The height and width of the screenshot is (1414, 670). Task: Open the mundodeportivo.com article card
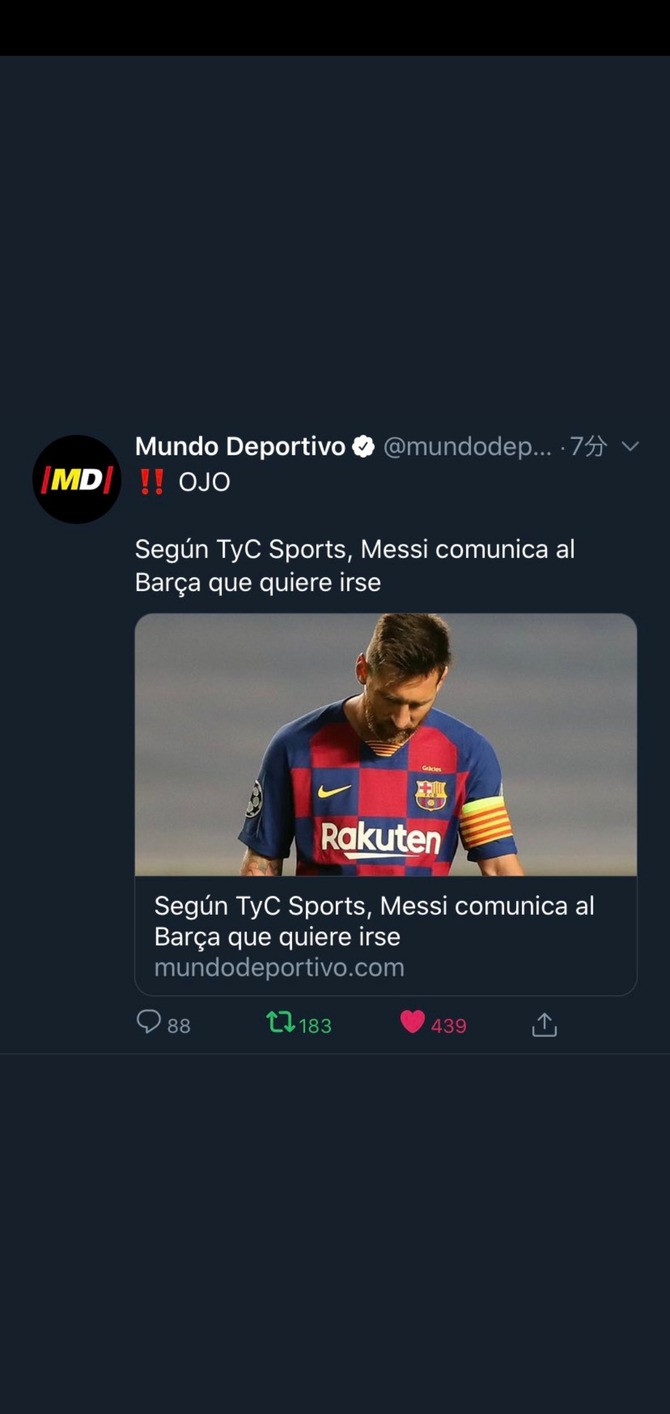pyautogui.click(x=386, y=804)
